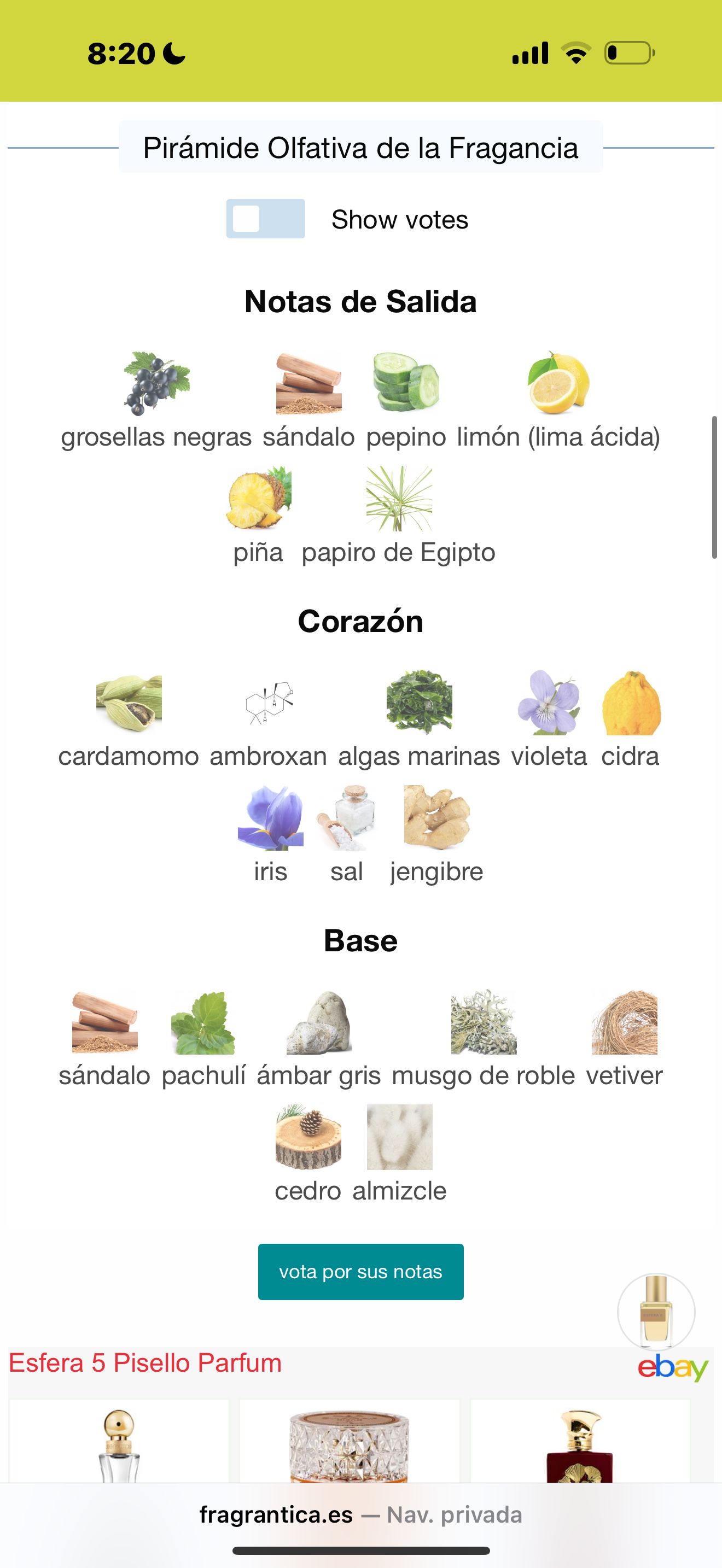Viewport: 722px width, 1568px height.
Task: Tap the floating perfume bottle icon
Action: pyautogui.click(x=656, y=1312)
